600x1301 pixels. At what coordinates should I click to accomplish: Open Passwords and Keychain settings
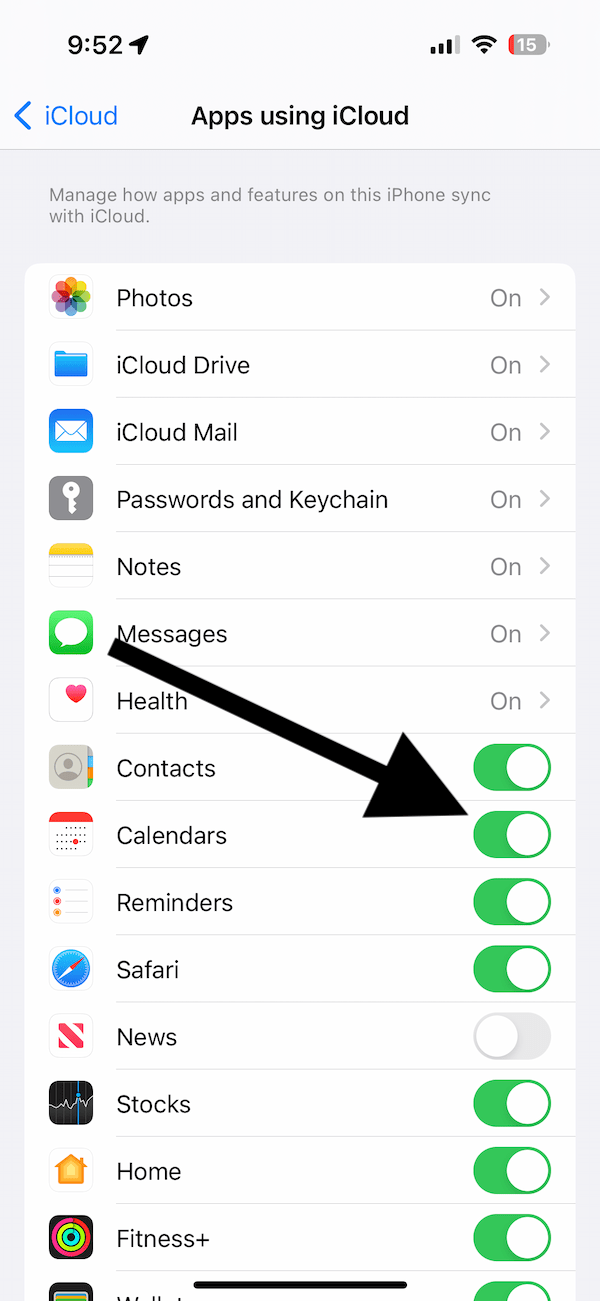(300, 499)
